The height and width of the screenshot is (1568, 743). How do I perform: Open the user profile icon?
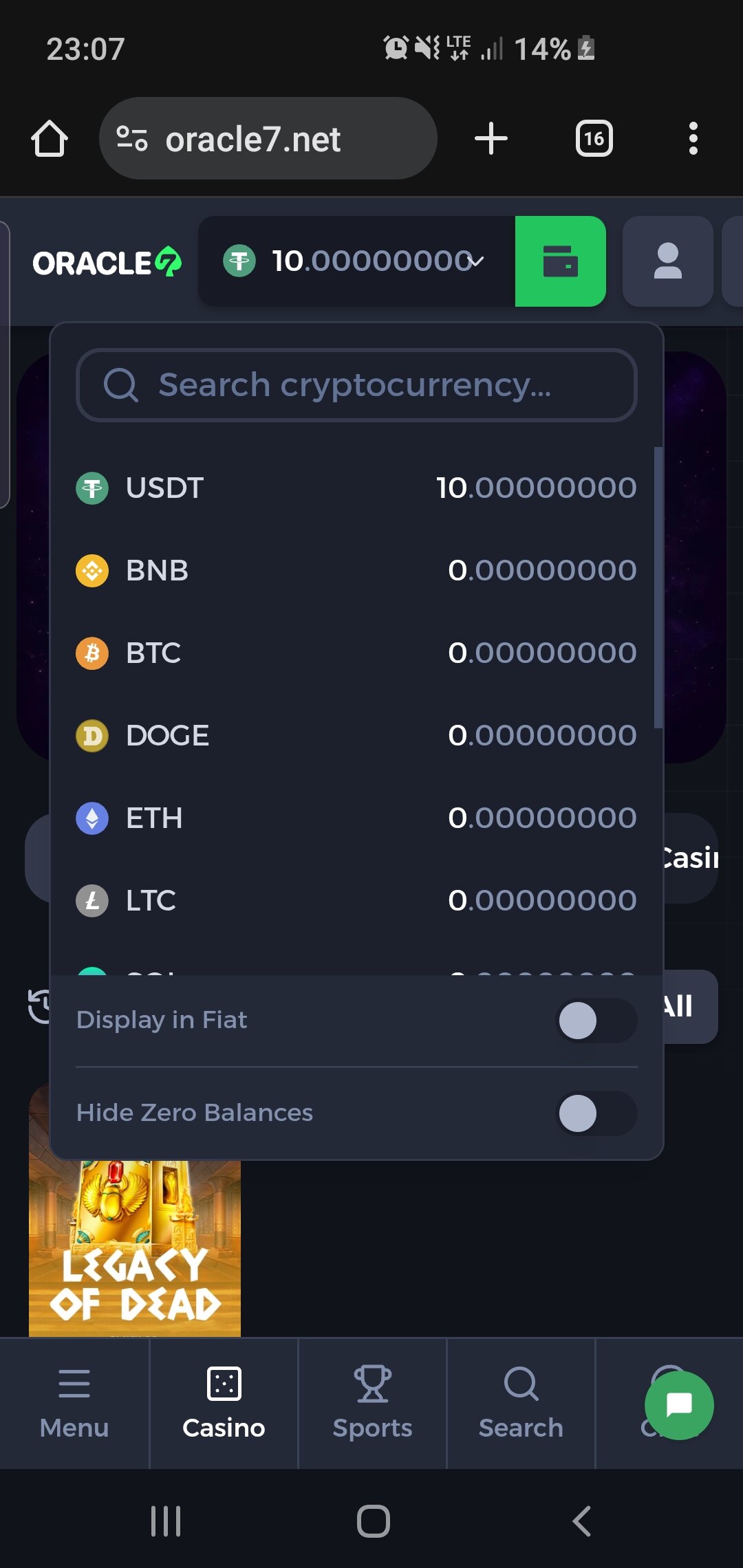coord(667,261)
